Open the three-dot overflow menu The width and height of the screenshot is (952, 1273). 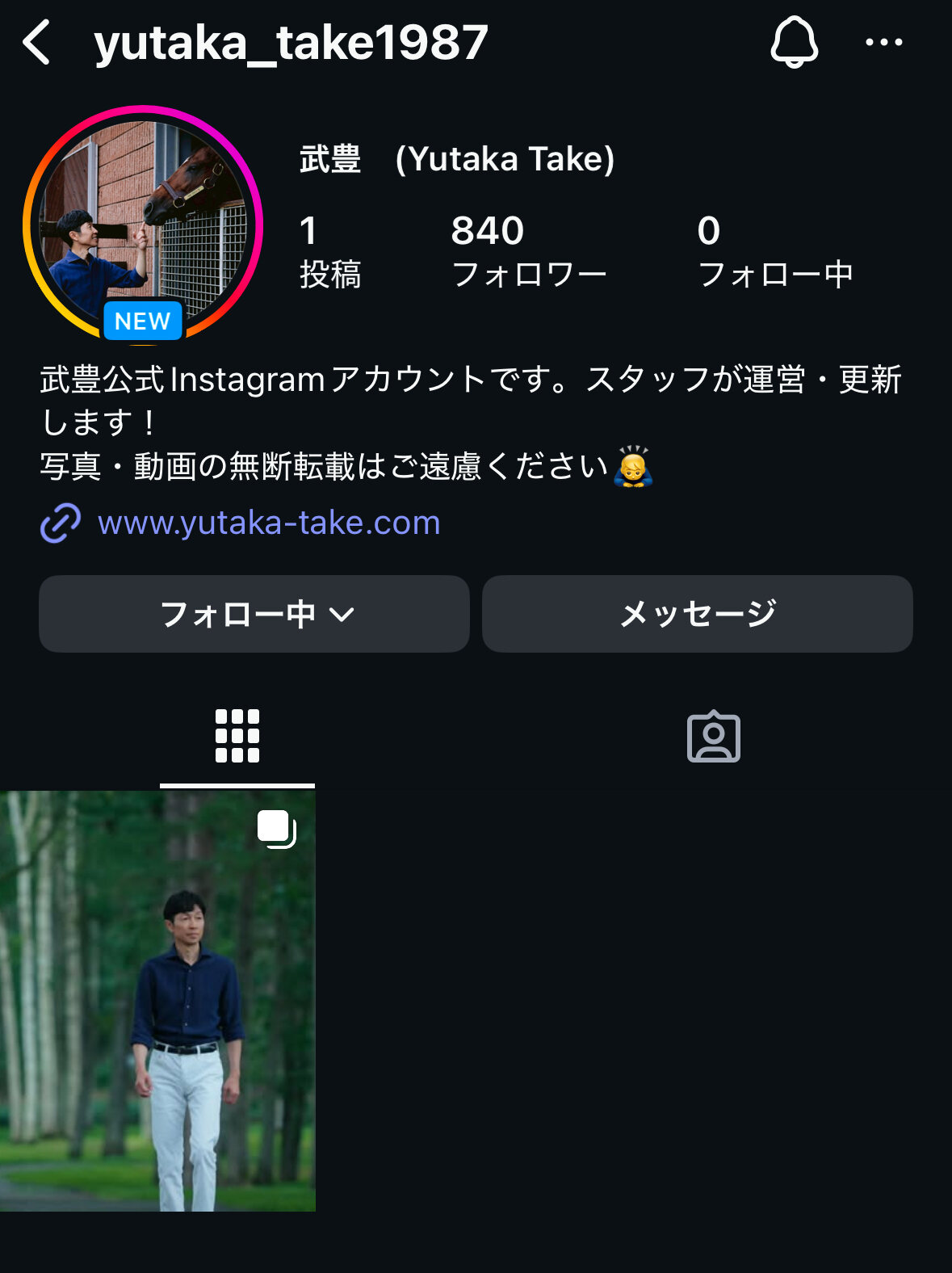pos(883,43)
